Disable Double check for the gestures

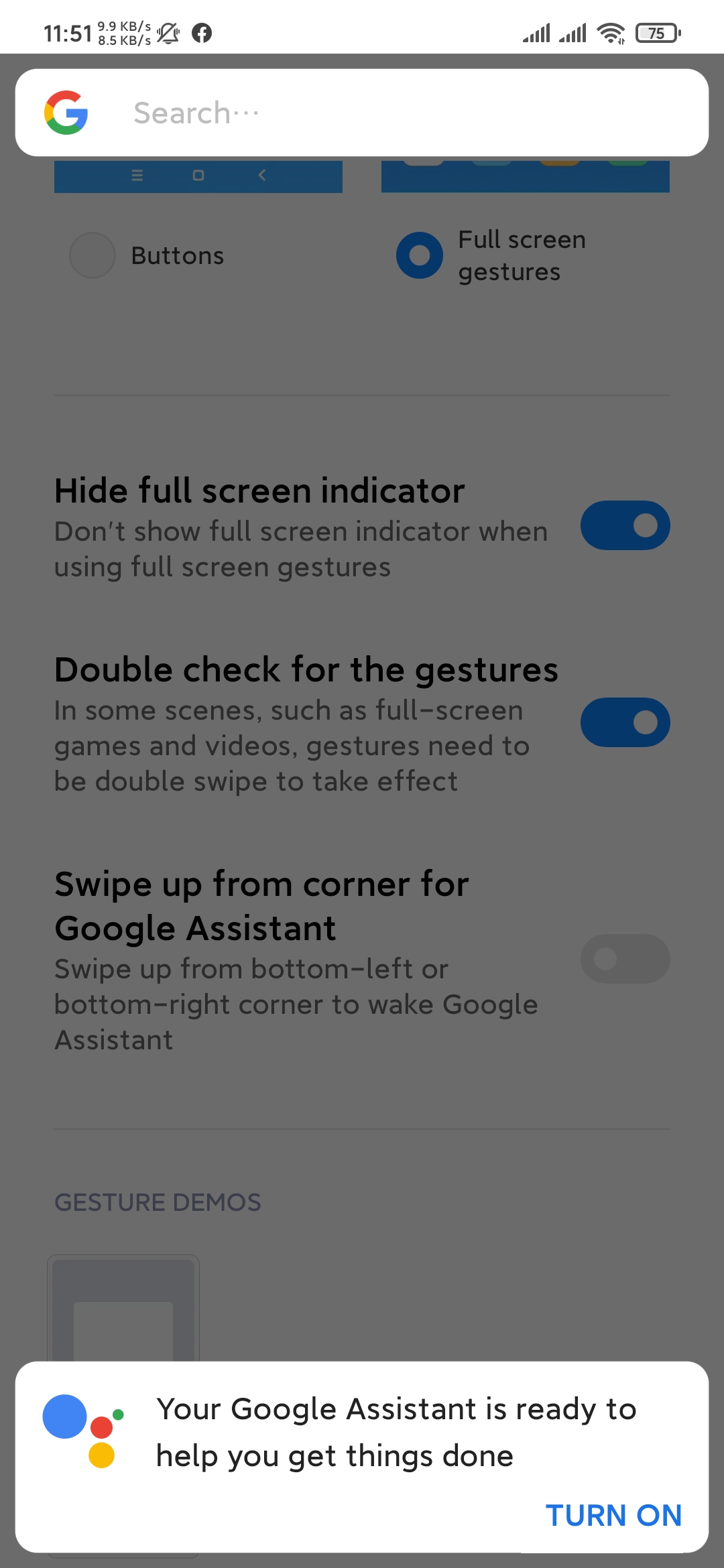click(625, 722)
